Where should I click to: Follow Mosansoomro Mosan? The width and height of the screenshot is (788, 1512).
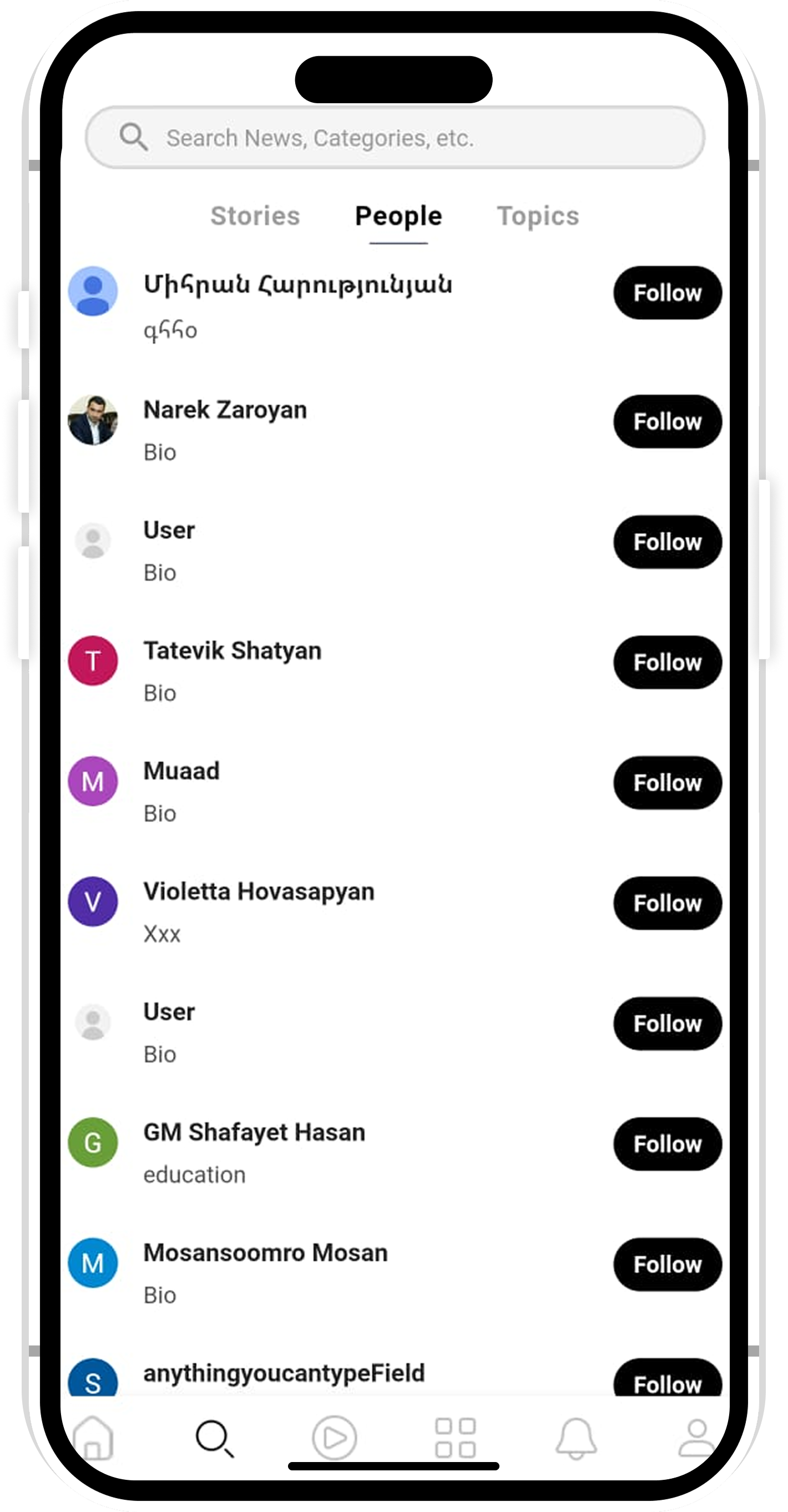(667, 1264)
